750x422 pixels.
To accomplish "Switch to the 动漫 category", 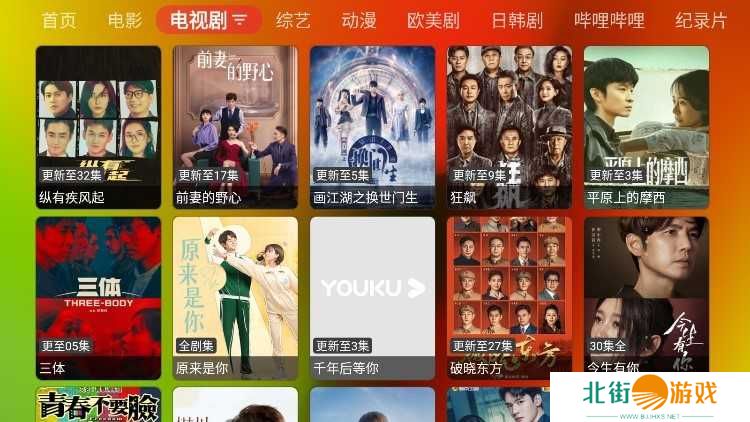I will tap(359, 20).
